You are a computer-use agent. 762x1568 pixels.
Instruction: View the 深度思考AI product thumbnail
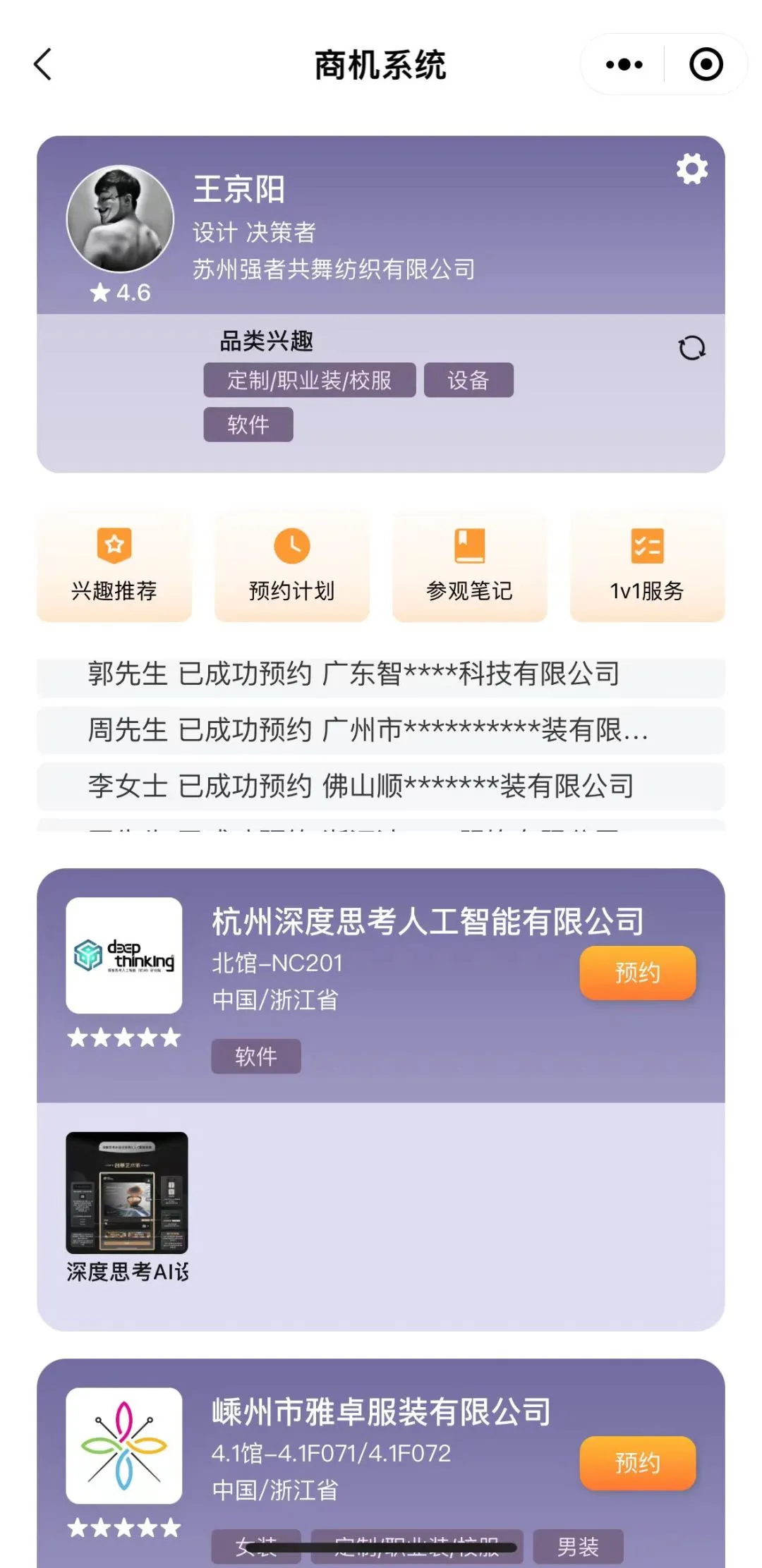tap(127, 1192)
